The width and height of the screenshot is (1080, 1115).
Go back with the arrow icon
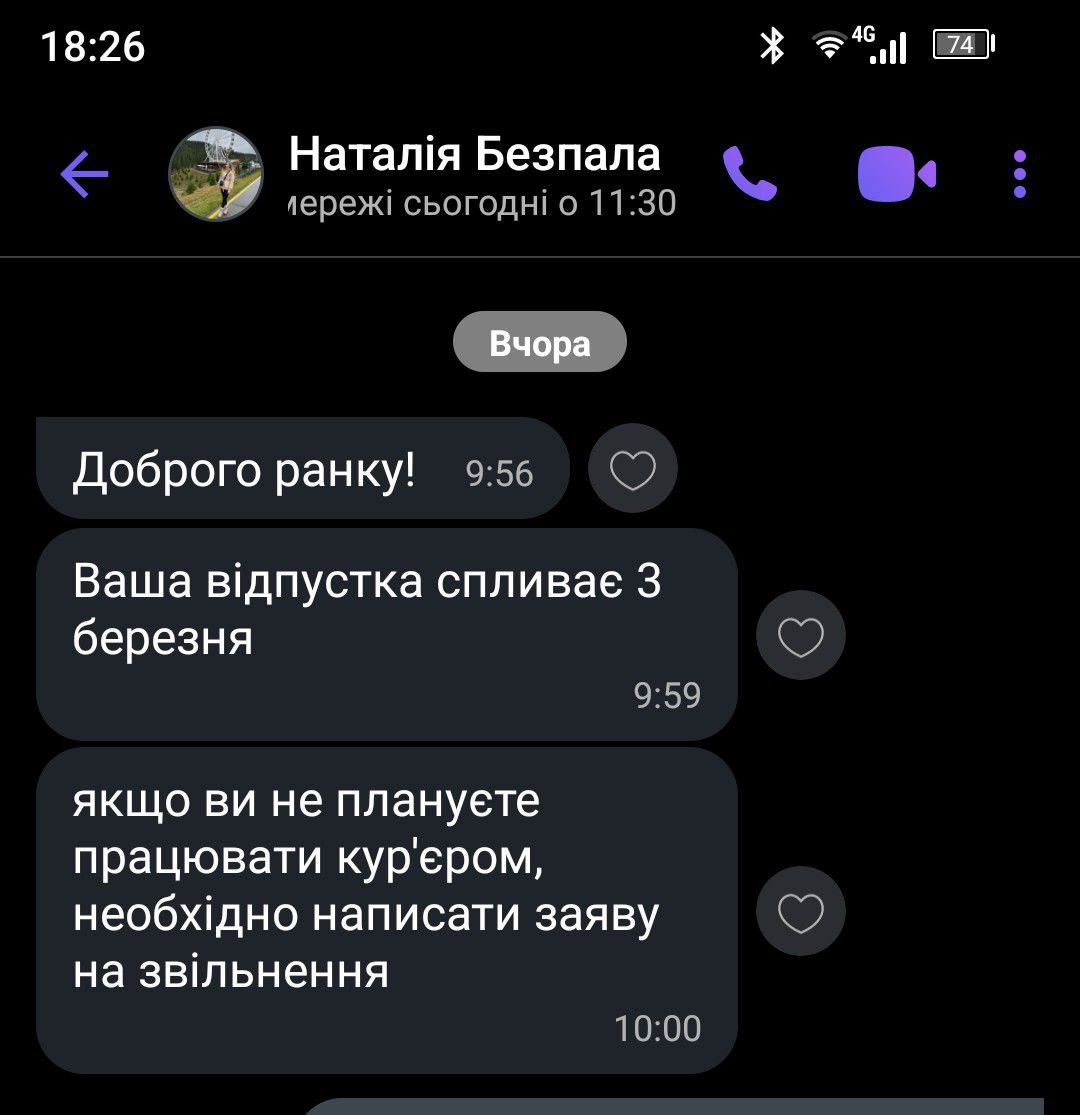(x=84, y=175)
